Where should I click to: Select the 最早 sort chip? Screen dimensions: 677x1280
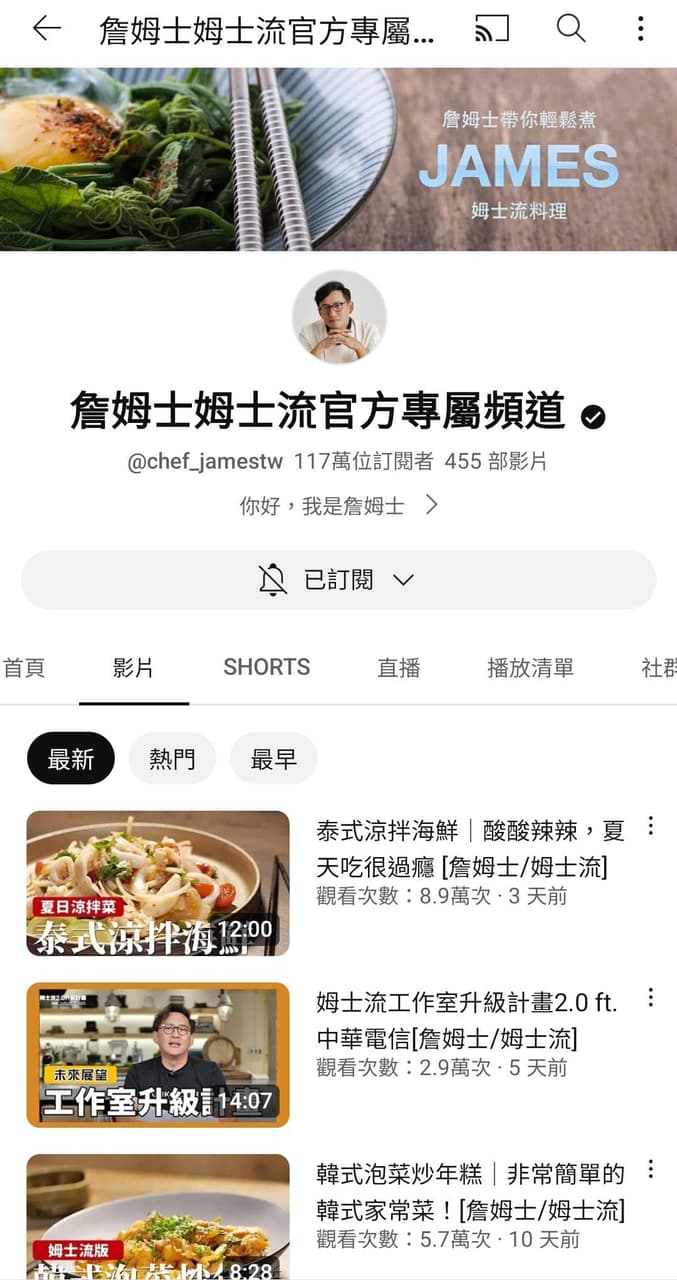273,759
